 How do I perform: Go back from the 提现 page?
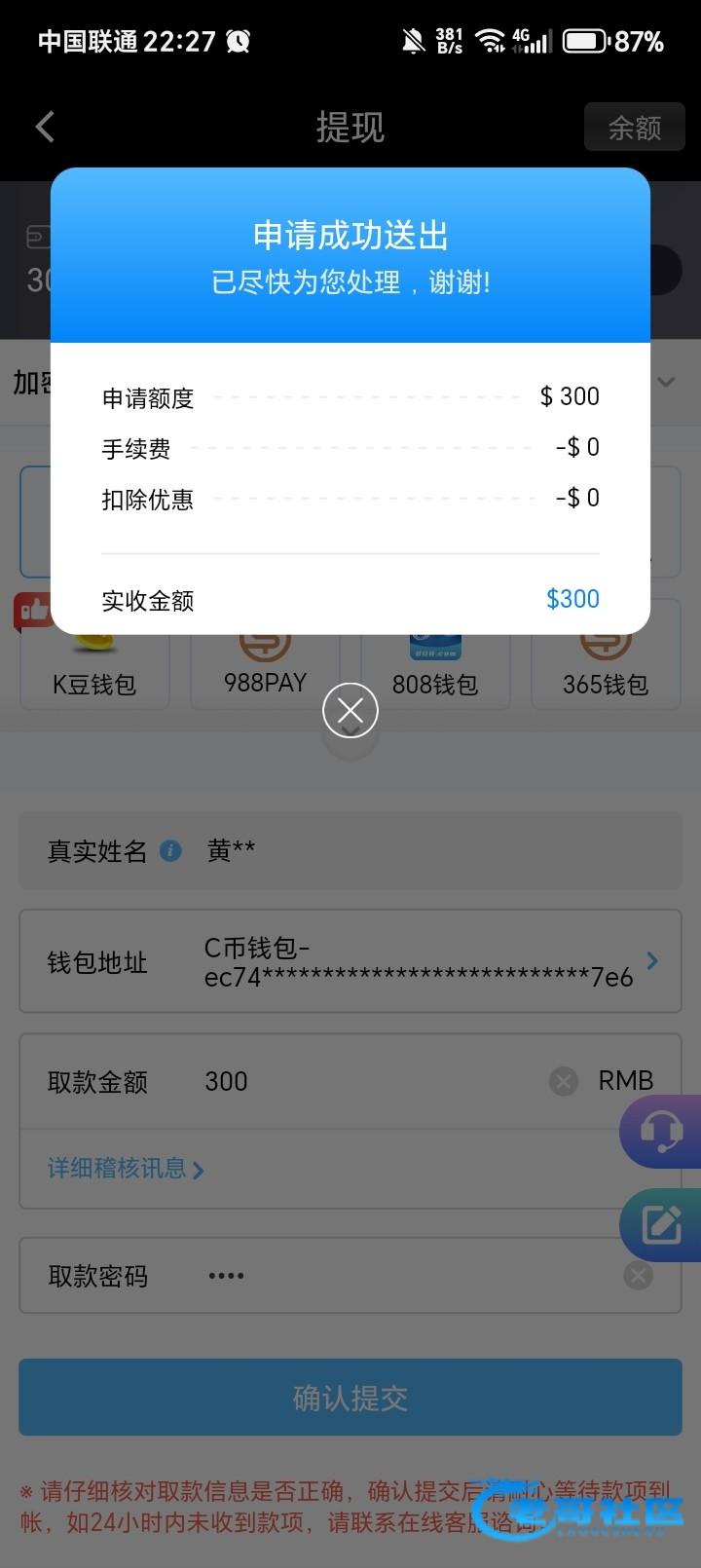[x=45, y=127]
